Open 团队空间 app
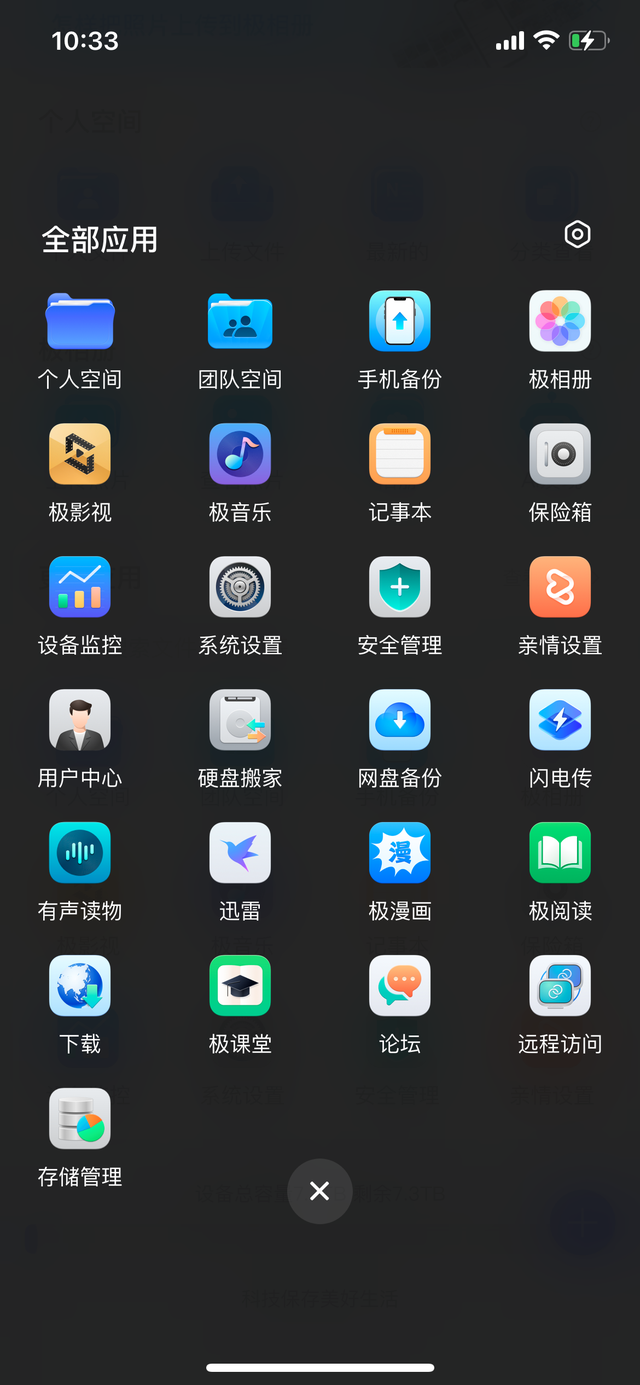The height and width of the screenshot is (1385, 640). (240, 322)
